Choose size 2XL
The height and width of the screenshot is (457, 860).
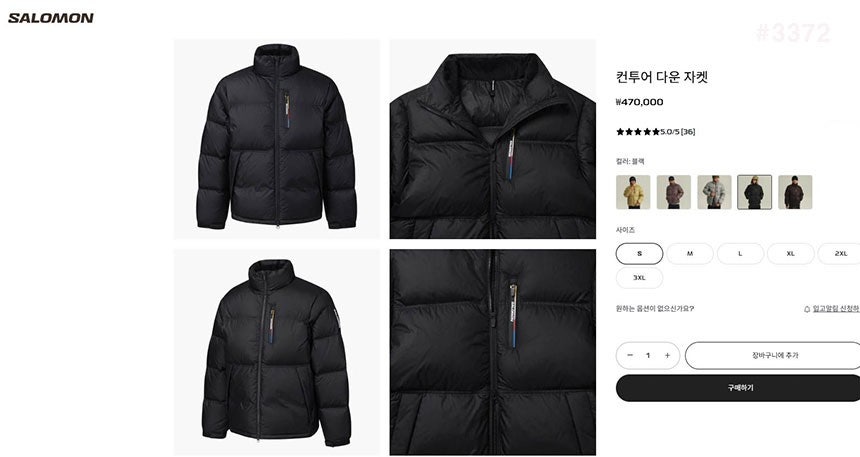coord(840,254)
